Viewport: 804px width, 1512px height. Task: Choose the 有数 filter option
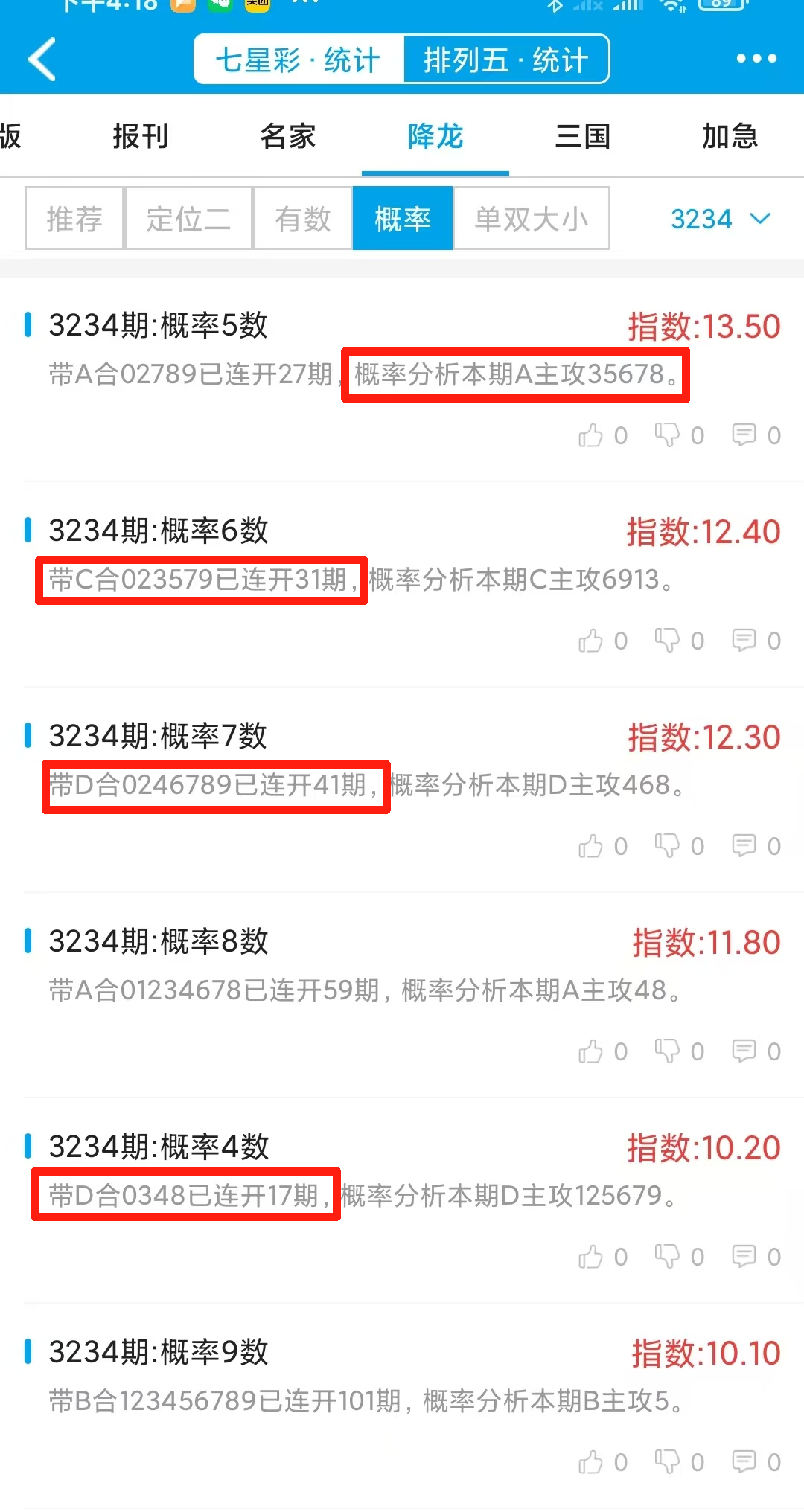click(302, 218)
